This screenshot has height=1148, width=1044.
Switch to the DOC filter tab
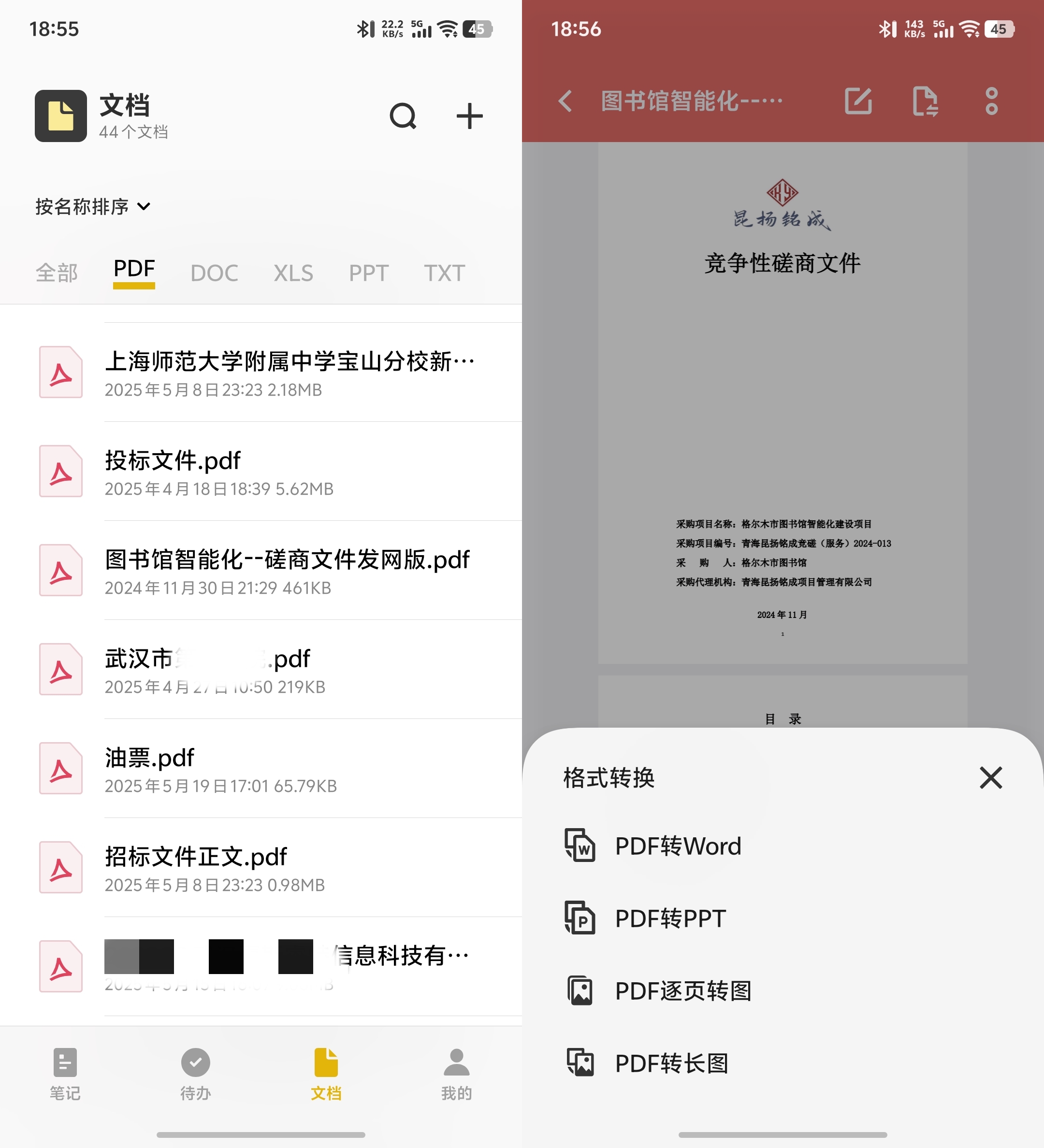(x=214, y=273)
